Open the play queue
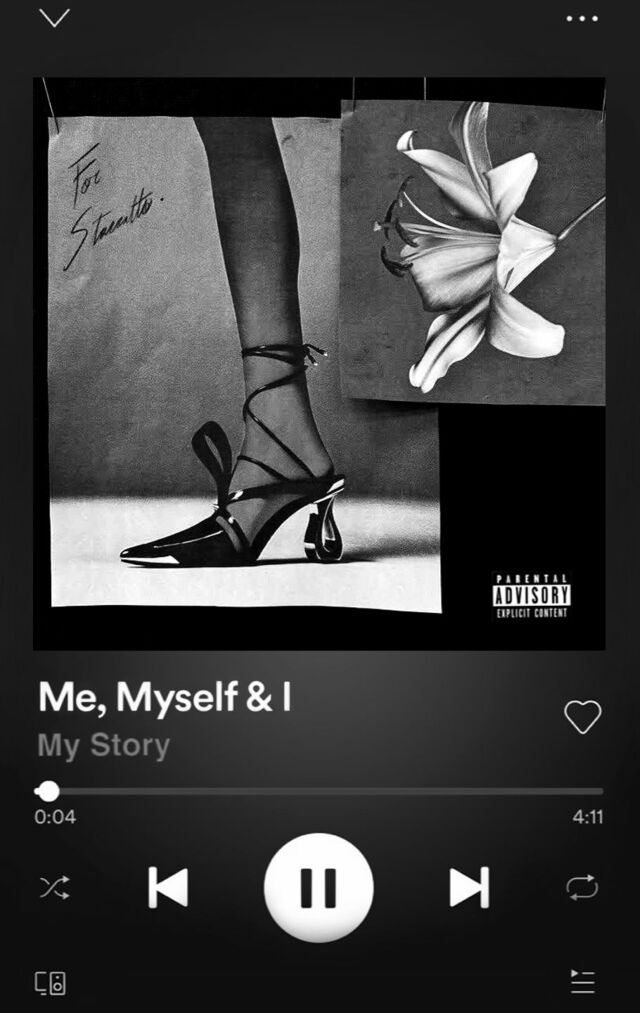 click(582, 981)
